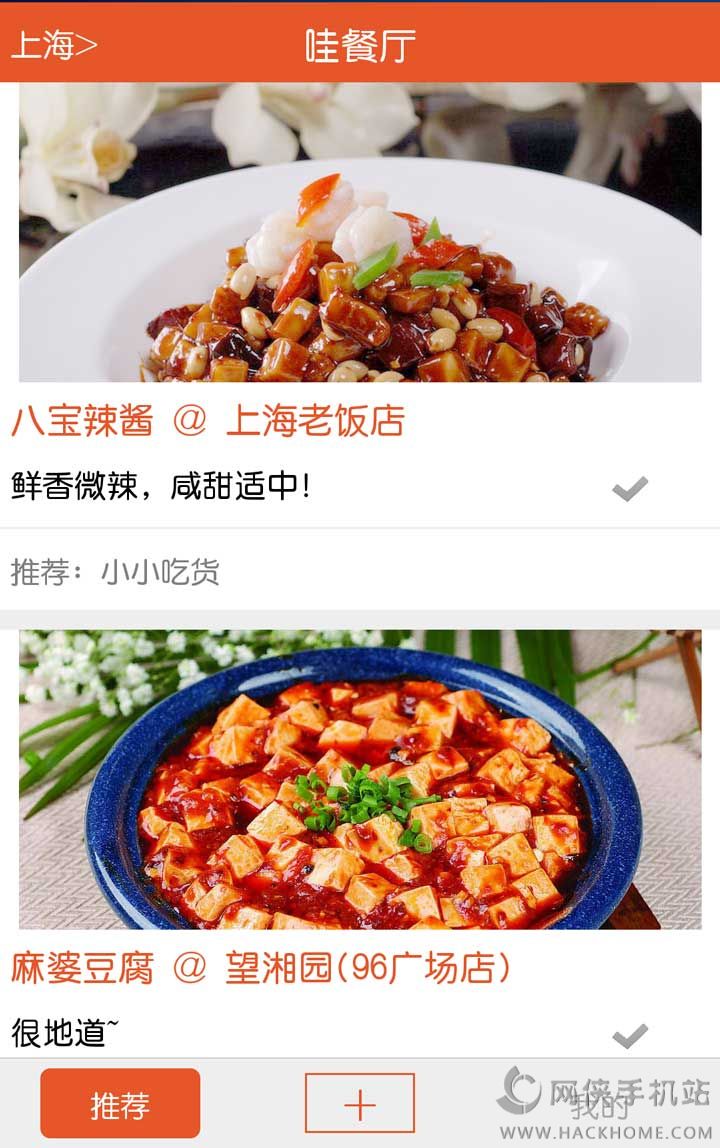Add a new recommendation with plus
The image size is (720, 1148).
pyautogui.click(x=360, y=1104)
